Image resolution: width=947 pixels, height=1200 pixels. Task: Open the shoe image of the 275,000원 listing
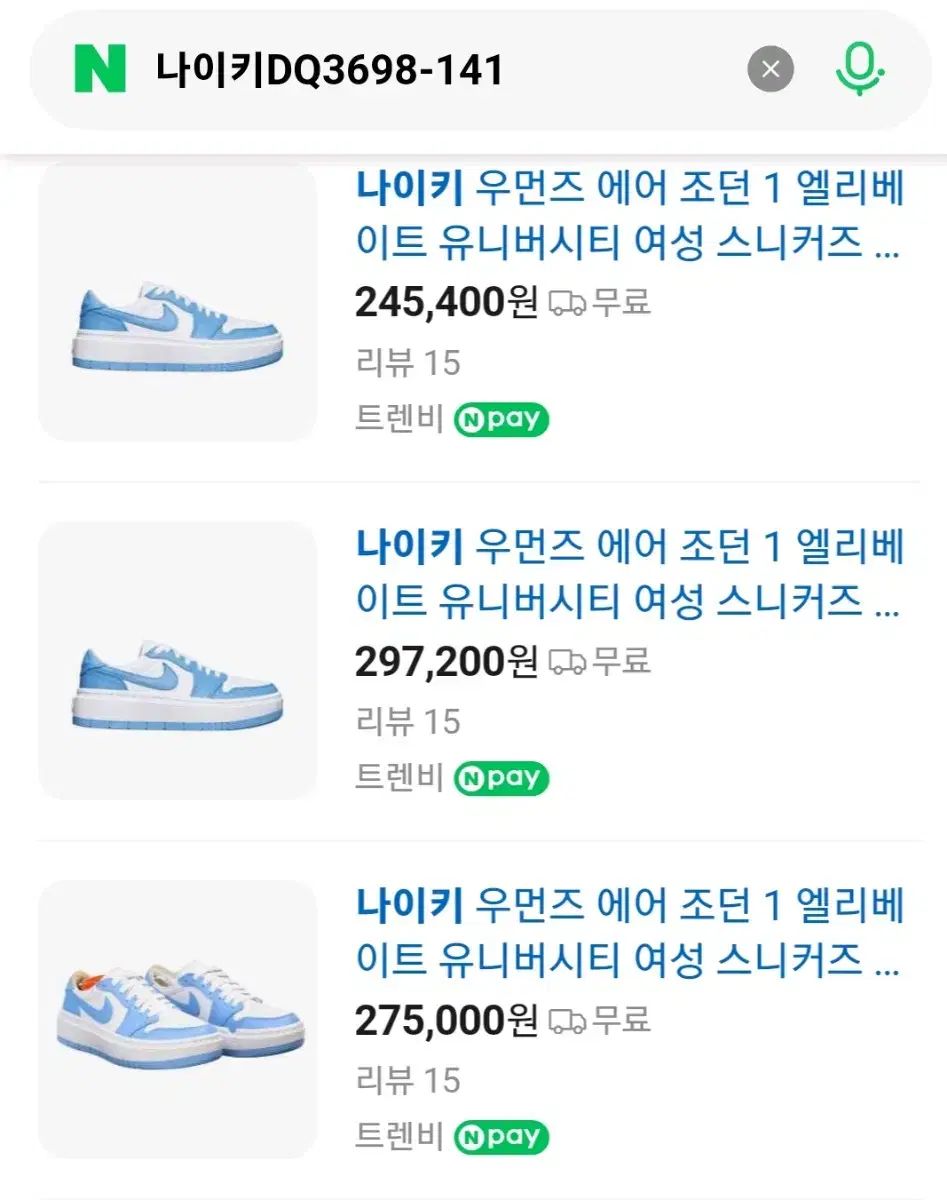coord(178,1020)
